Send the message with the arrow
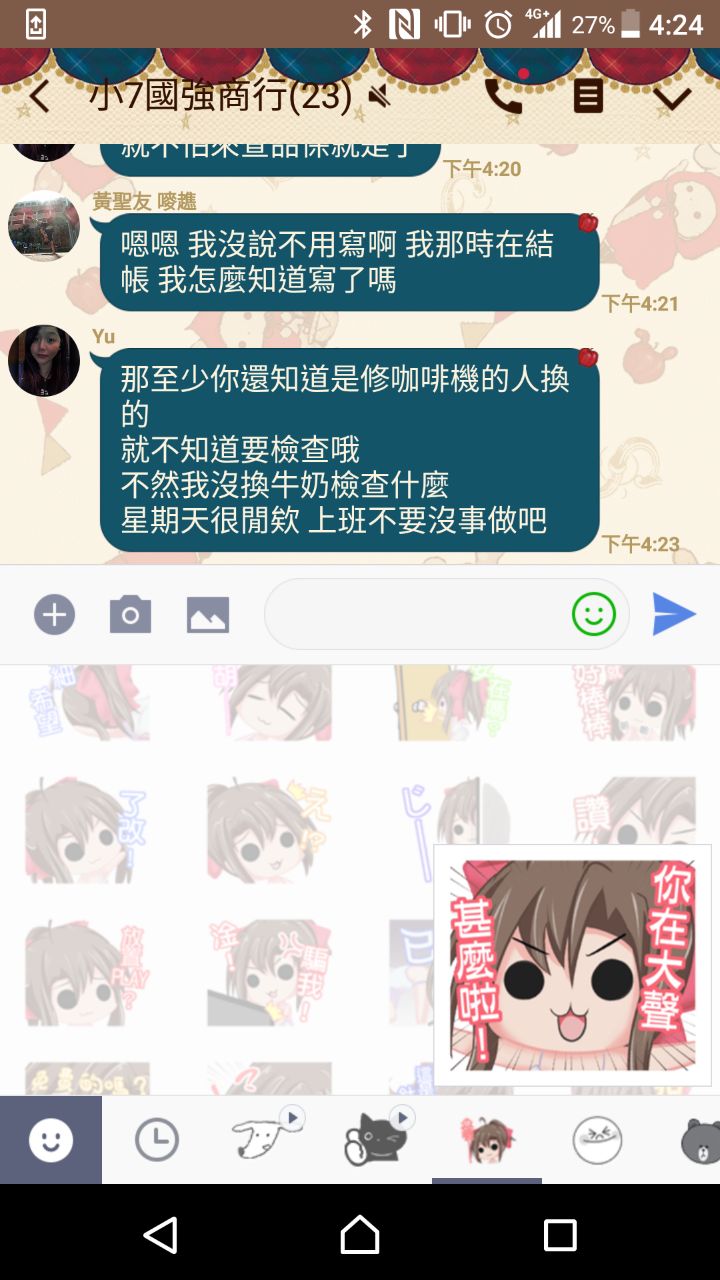This screenshot has height=1280, width=720. (673, 614)
